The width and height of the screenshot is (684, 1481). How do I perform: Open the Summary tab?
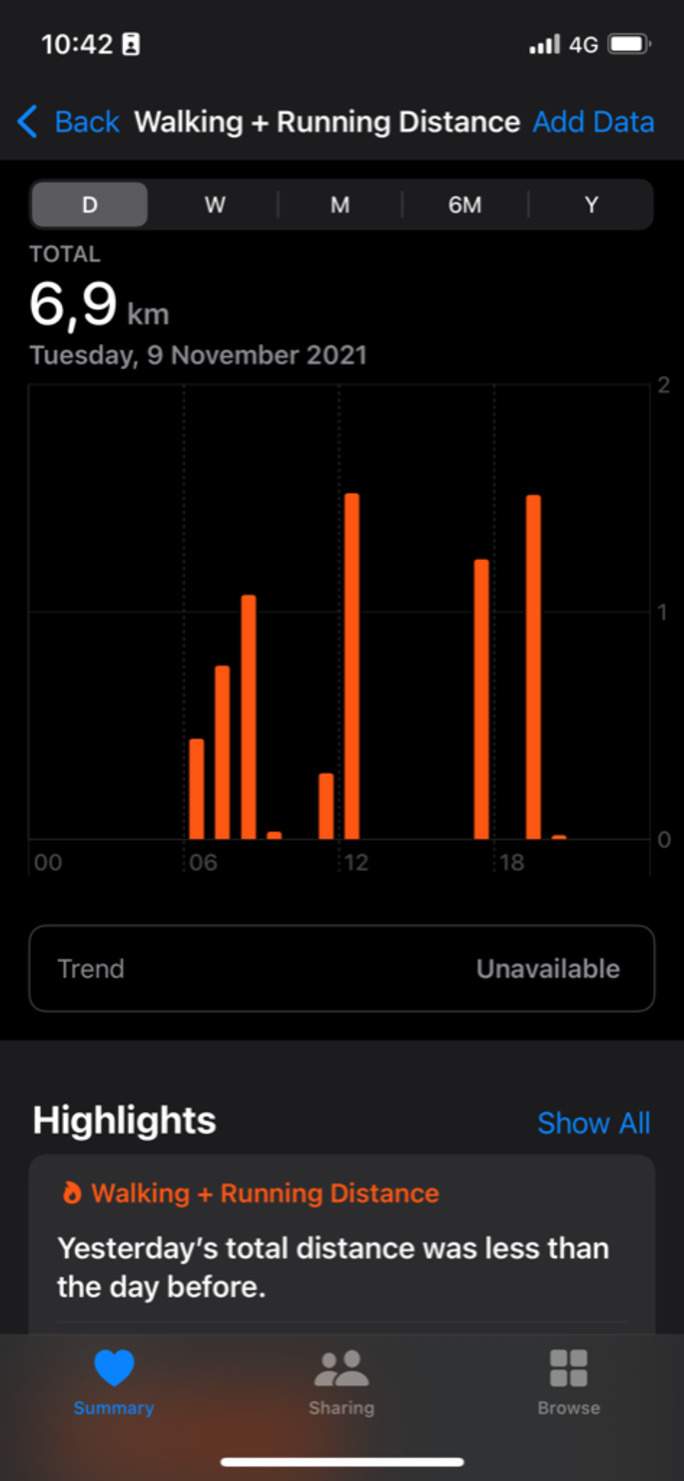coord(114,1382)
